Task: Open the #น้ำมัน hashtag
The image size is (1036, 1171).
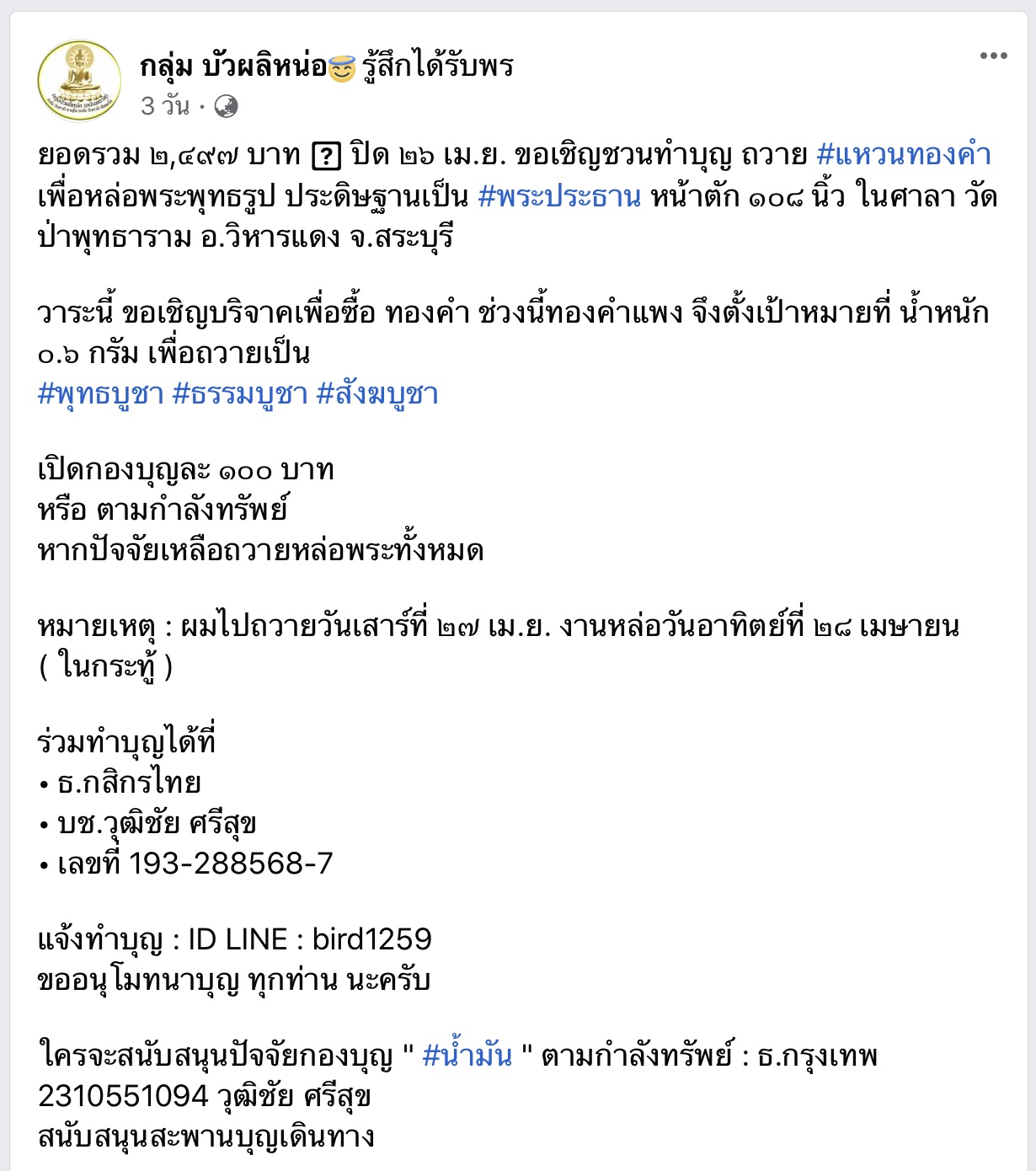Action: pos(467,1056)
